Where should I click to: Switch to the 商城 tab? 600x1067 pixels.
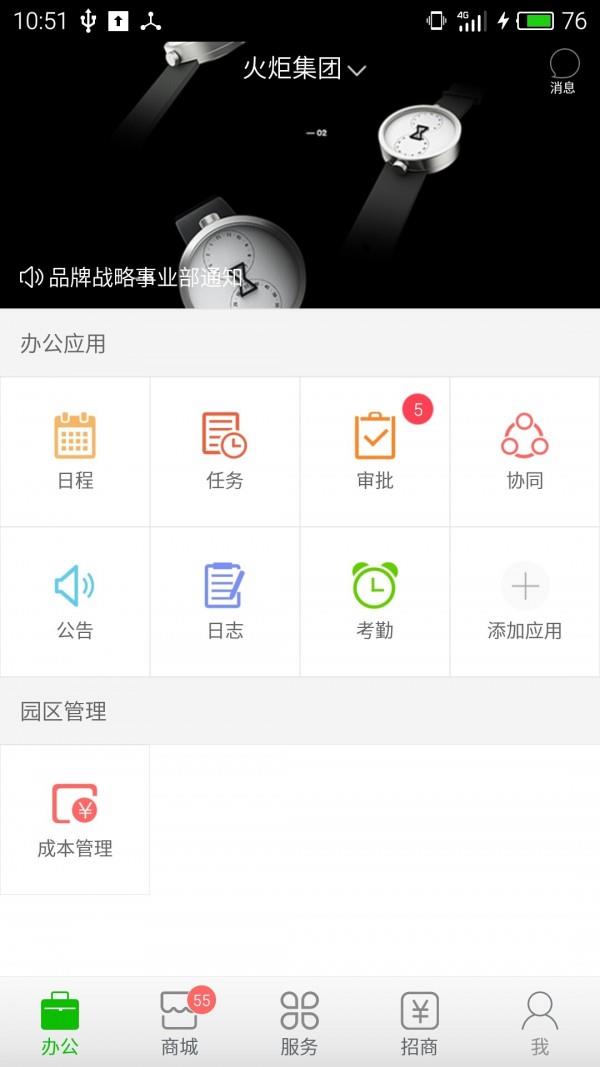tap(180, 1023)
